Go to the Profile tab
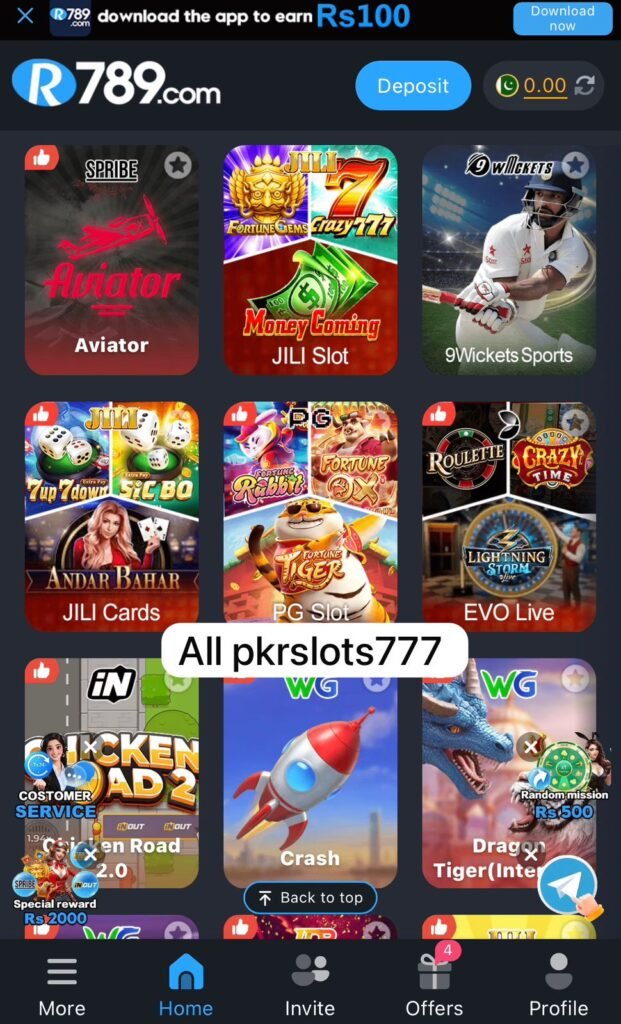This screenshot has height=1024, width=621. [558, 984]
